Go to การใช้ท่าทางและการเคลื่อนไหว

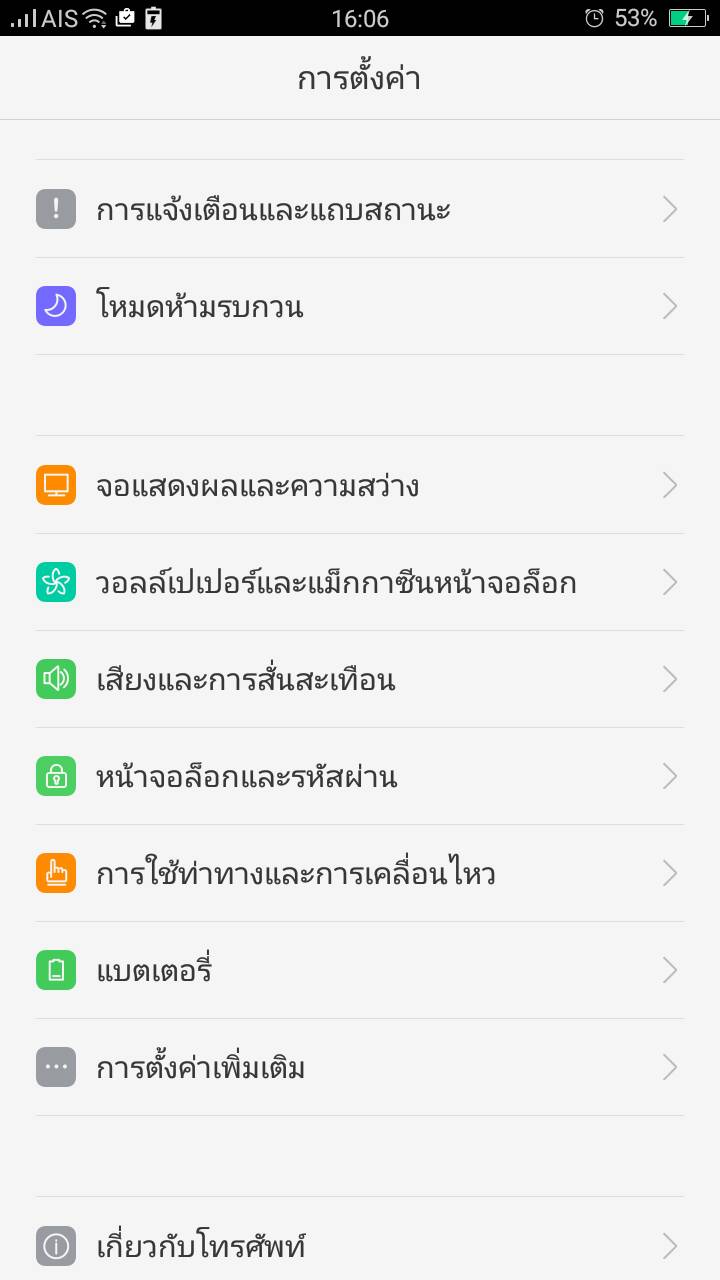point(295,874)
